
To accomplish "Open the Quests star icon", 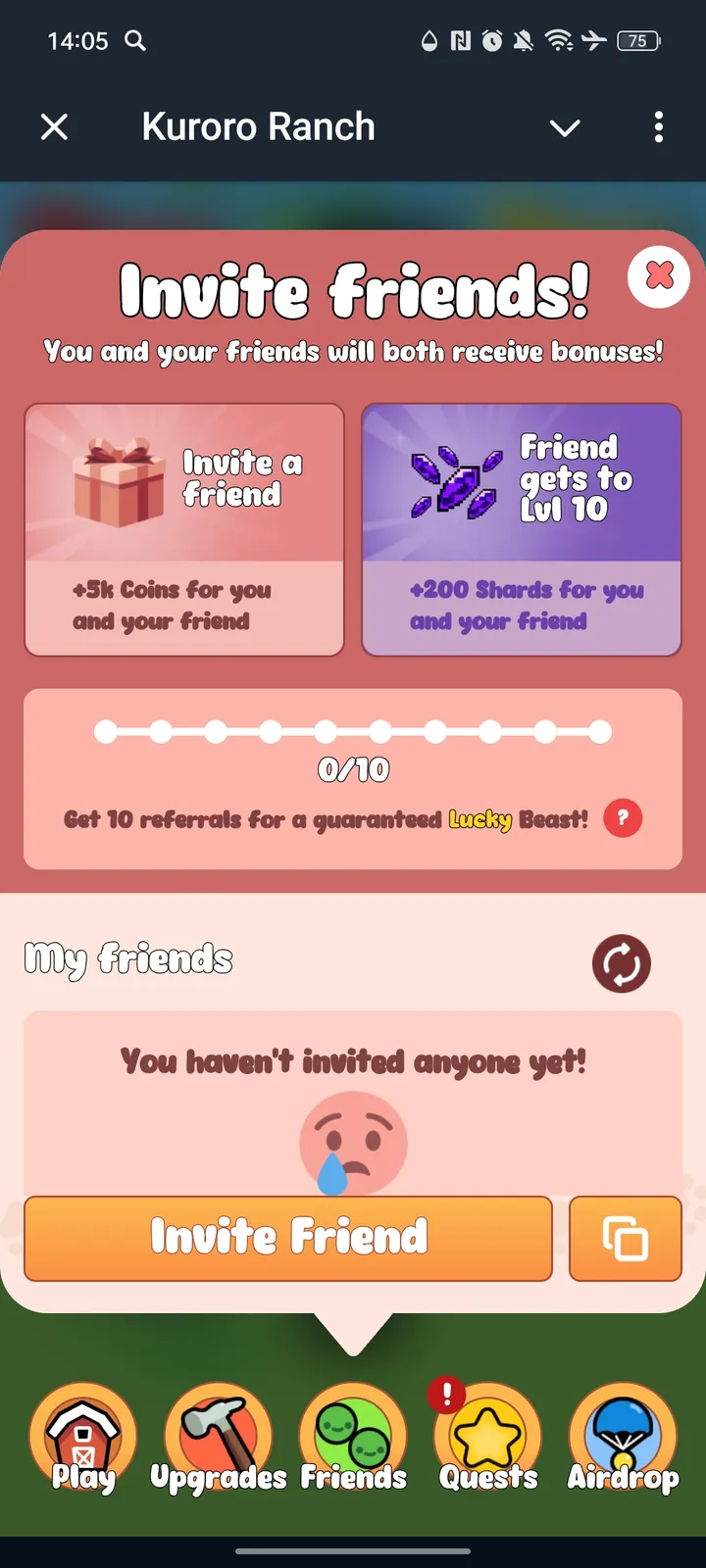I will 487,1434.
